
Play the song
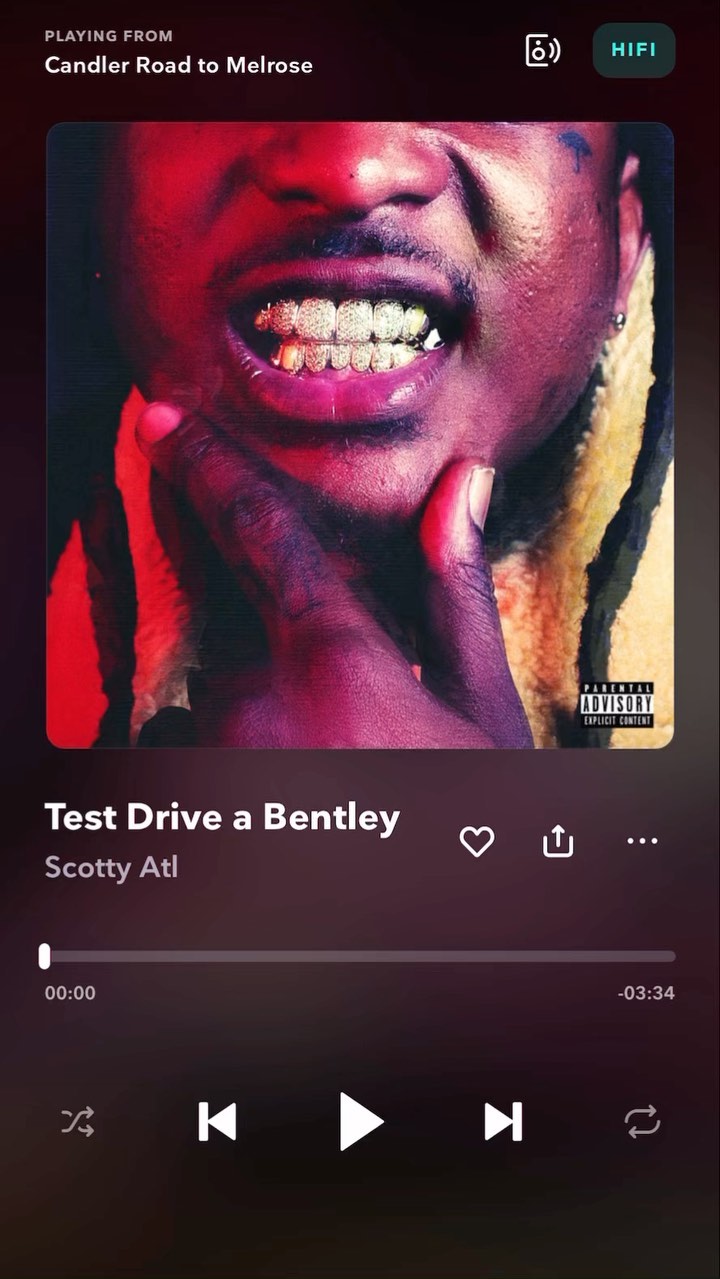click(x=360, y=1121)
